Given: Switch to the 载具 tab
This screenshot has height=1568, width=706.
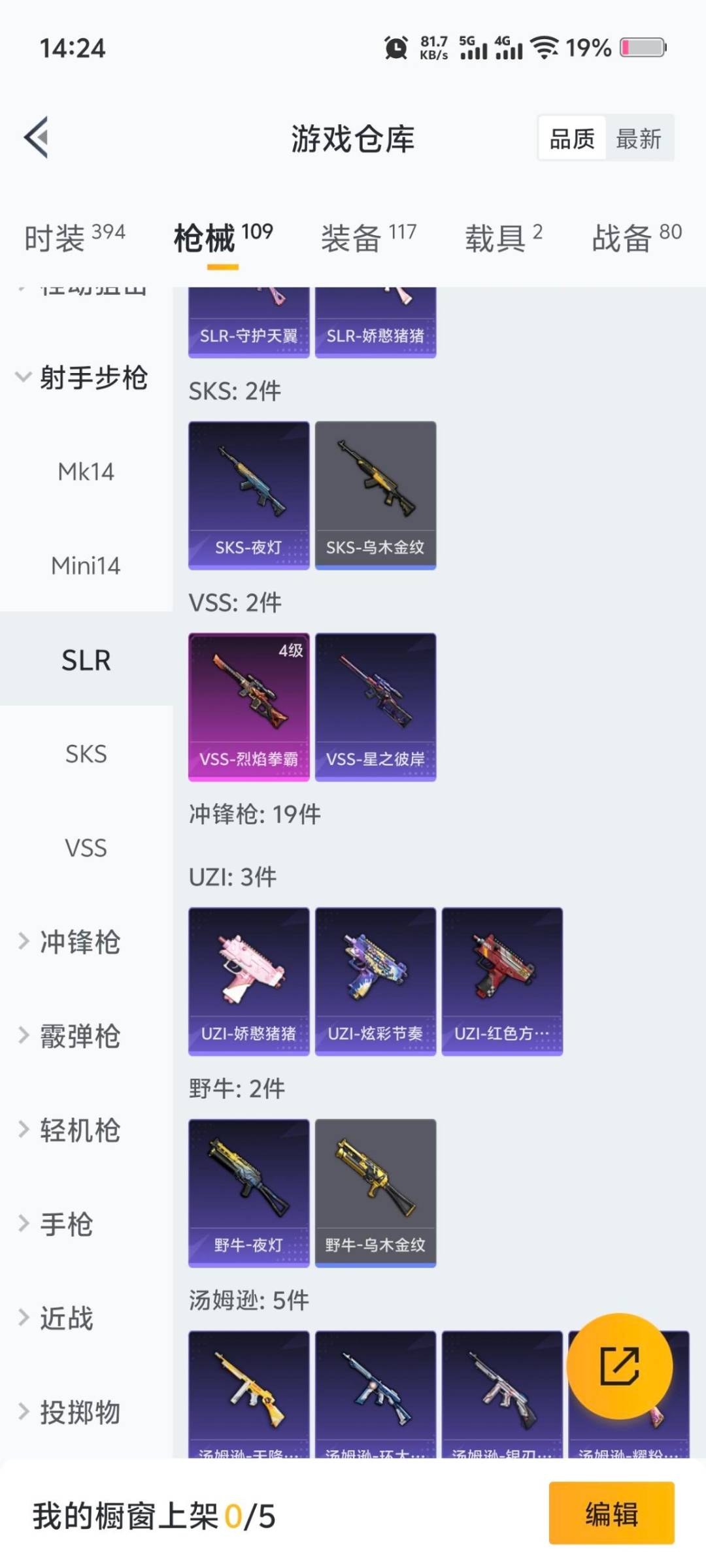Looking at the screenshot, I should click(x=503, y=237).
